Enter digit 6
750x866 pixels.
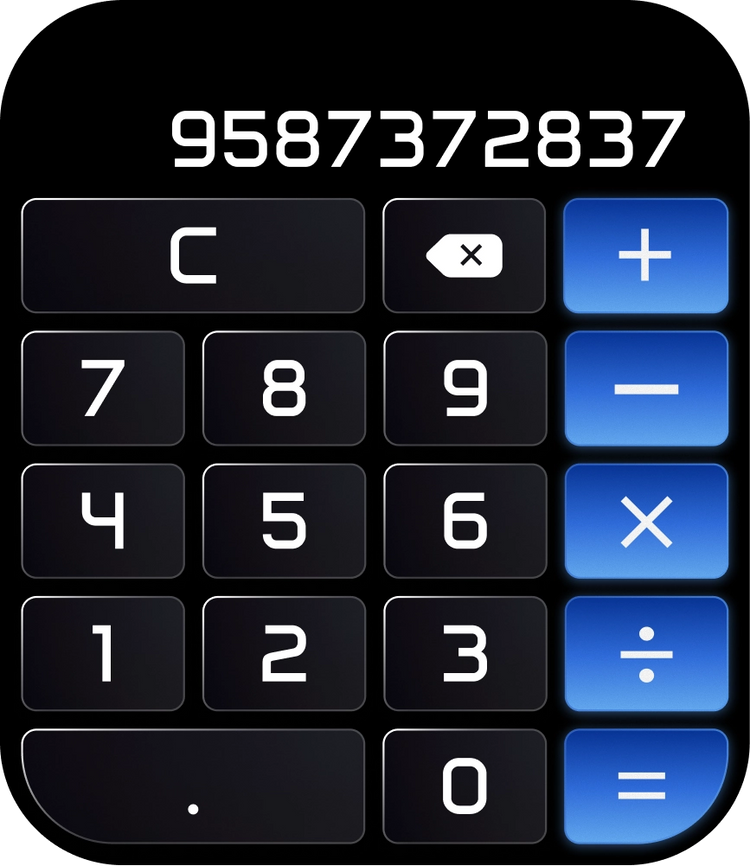tap(464, 521)
